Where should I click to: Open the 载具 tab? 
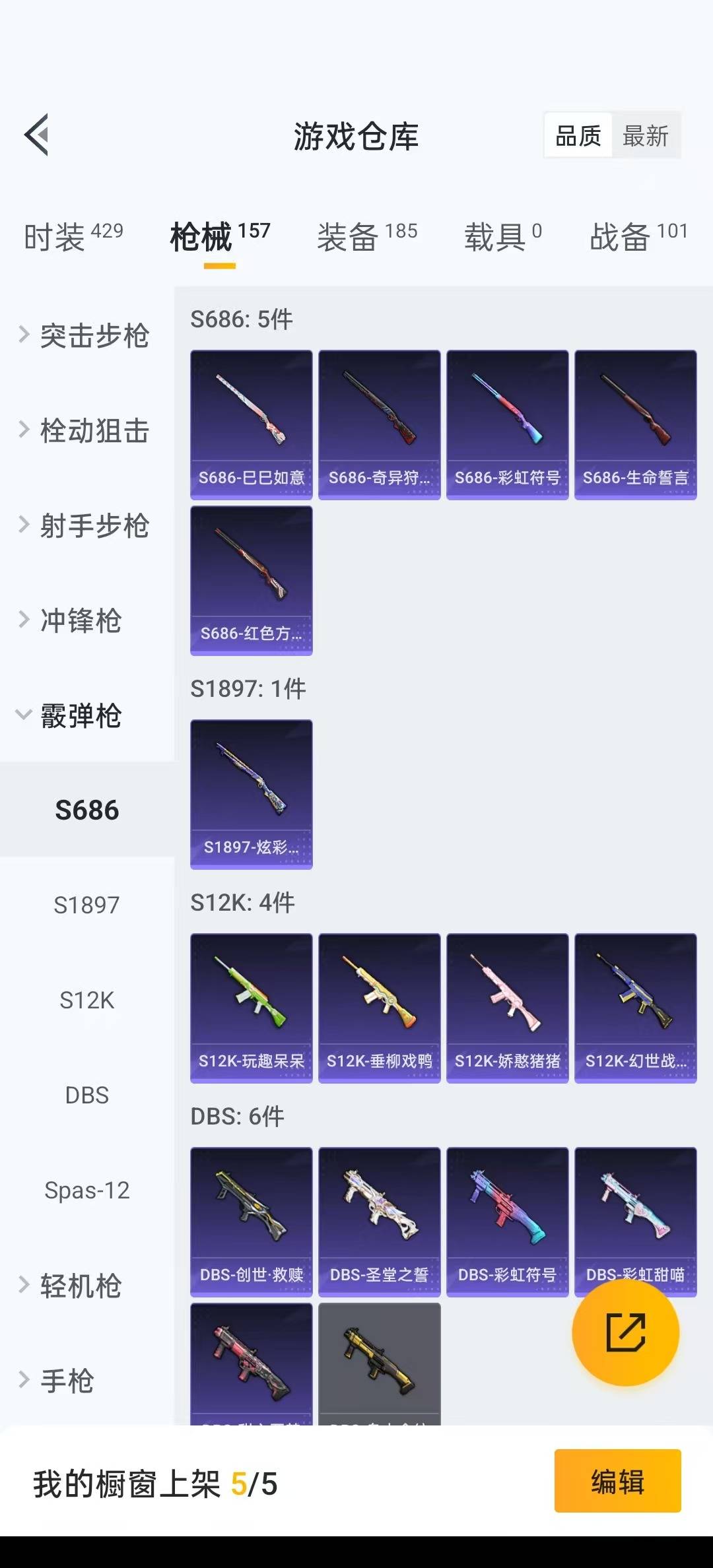coord(502,236)
